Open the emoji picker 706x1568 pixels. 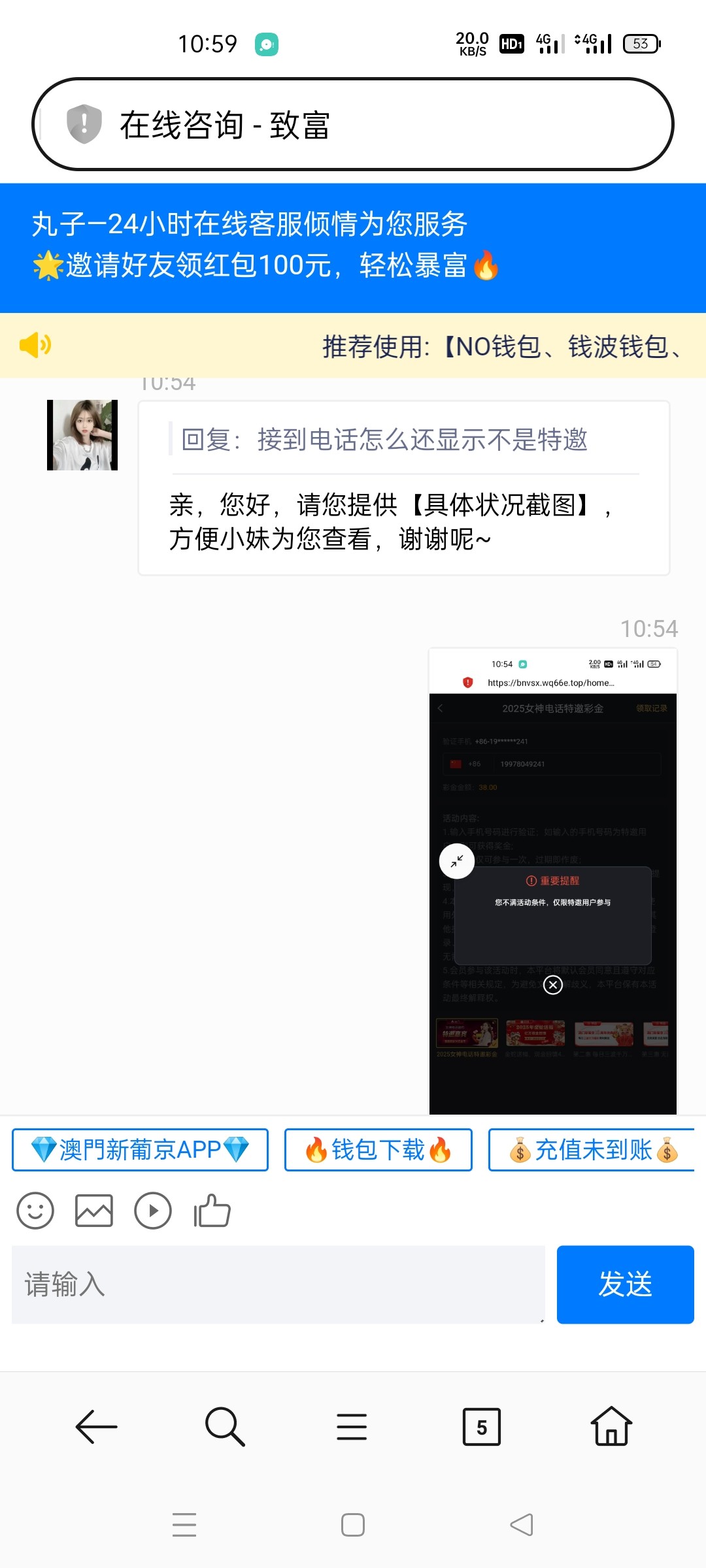35,1211
